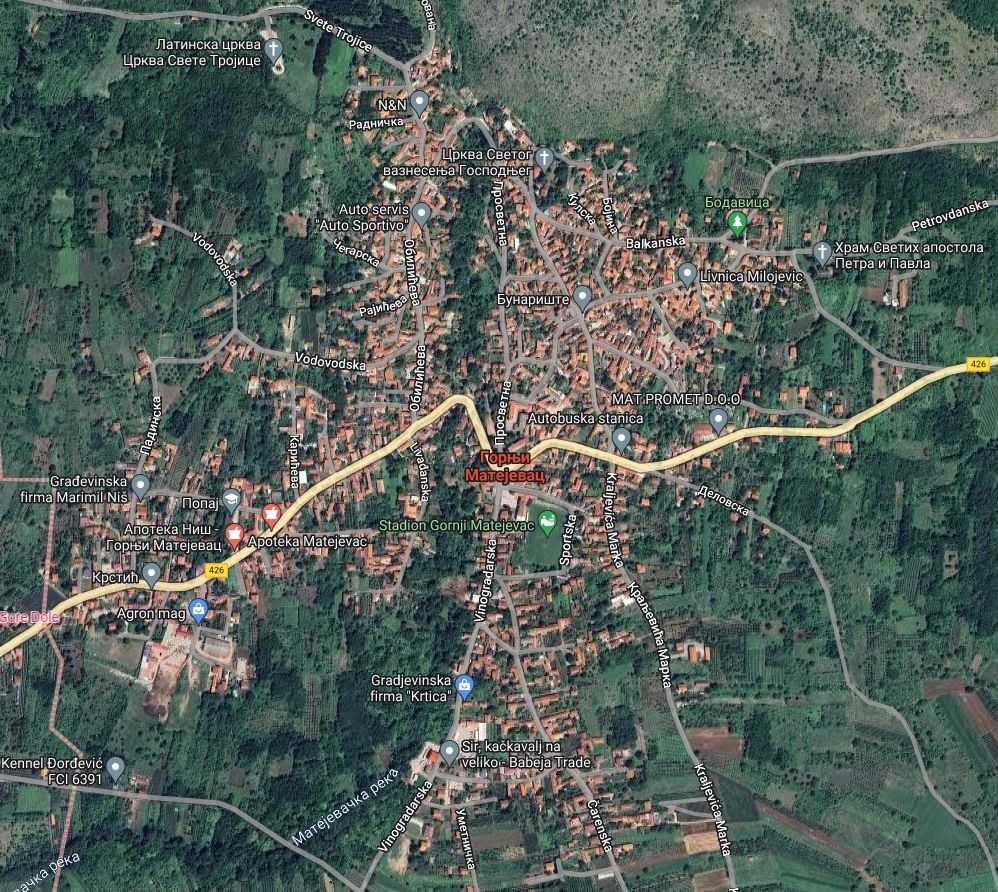Screen dimensions: 998x892
Task: Select the Крстић place marker
Action: pos(151,573)
